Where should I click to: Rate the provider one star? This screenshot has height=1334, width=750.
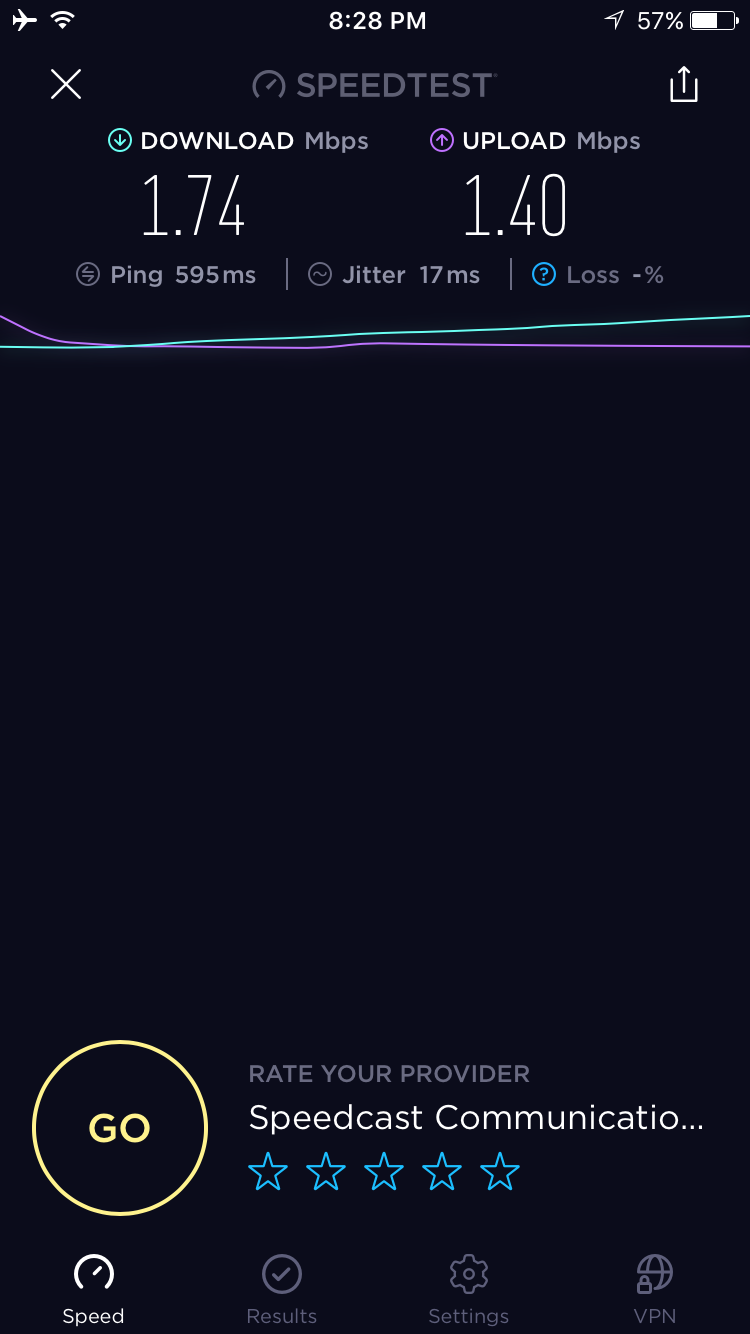pos(268,1172)
